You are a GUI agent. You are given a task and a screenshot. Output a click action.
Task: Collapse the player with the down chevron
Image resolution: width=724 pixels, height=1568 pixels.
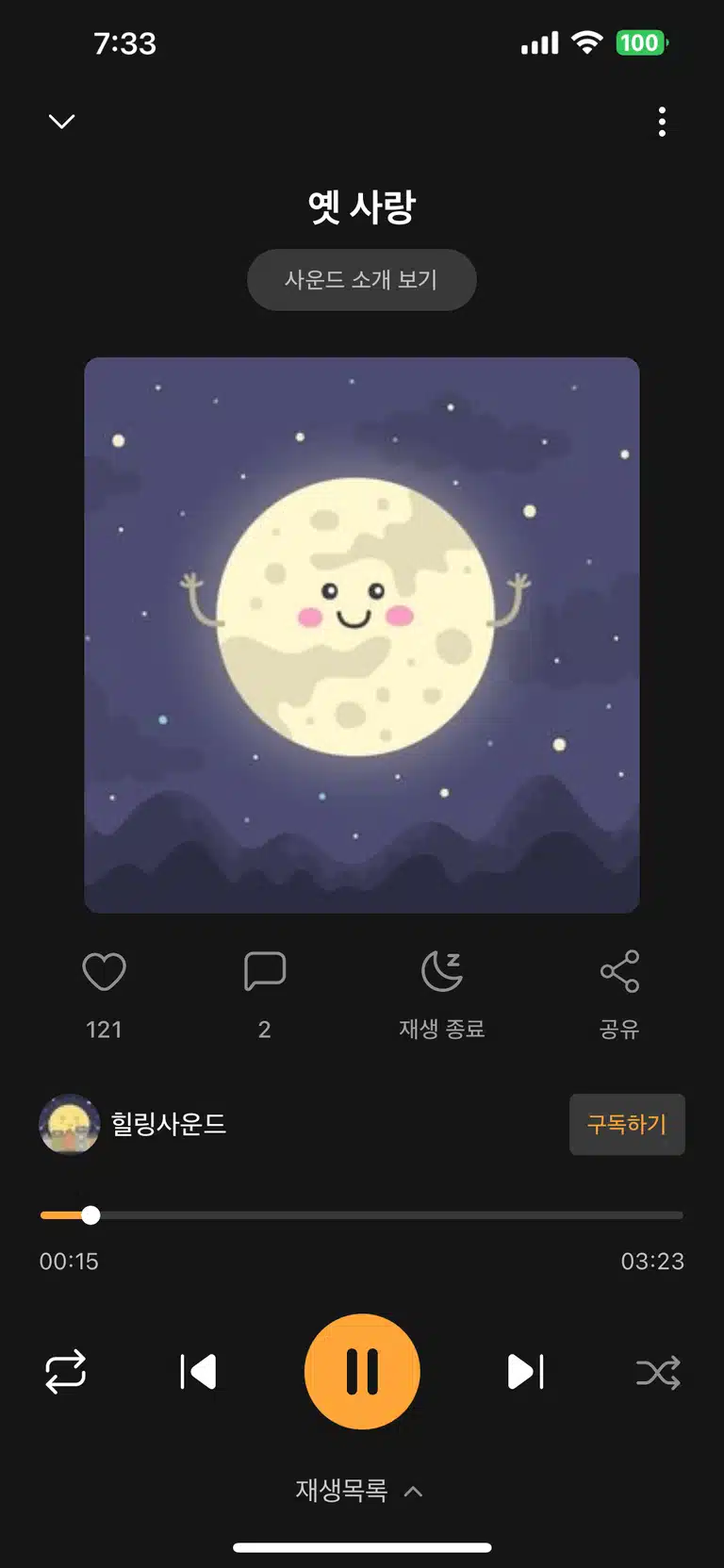[x=61, y=122]
